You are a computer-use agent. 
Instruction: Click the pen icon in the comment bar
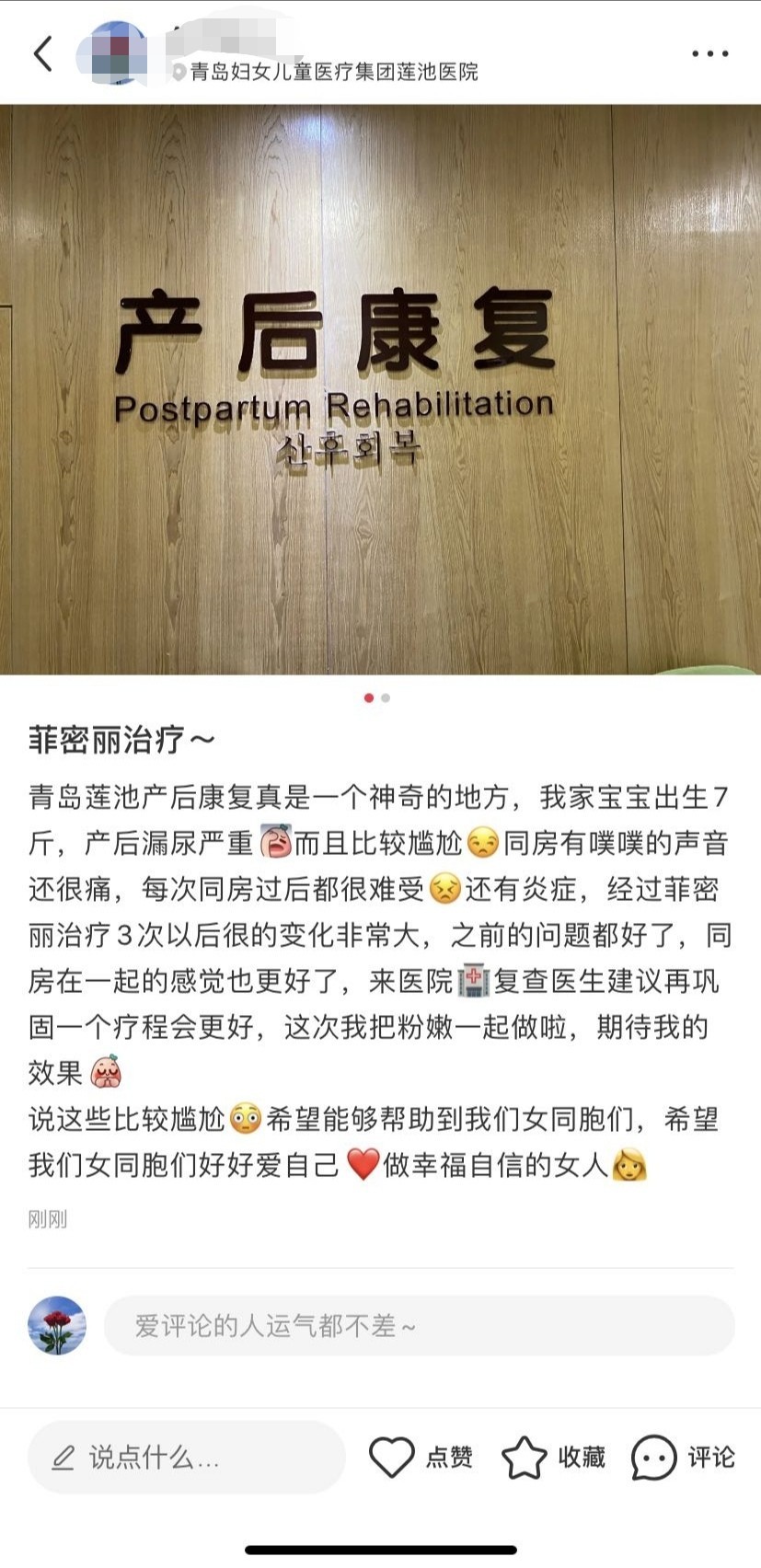61,1458
